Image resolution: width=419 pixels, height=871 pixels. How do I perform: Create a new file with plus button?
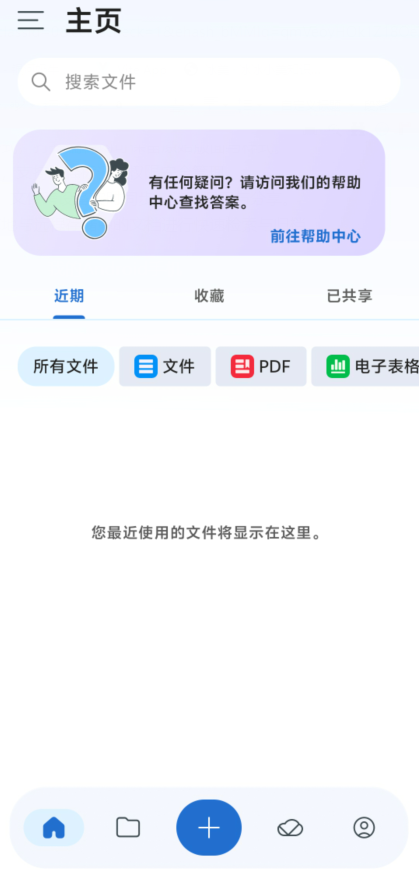coord(209,828)
